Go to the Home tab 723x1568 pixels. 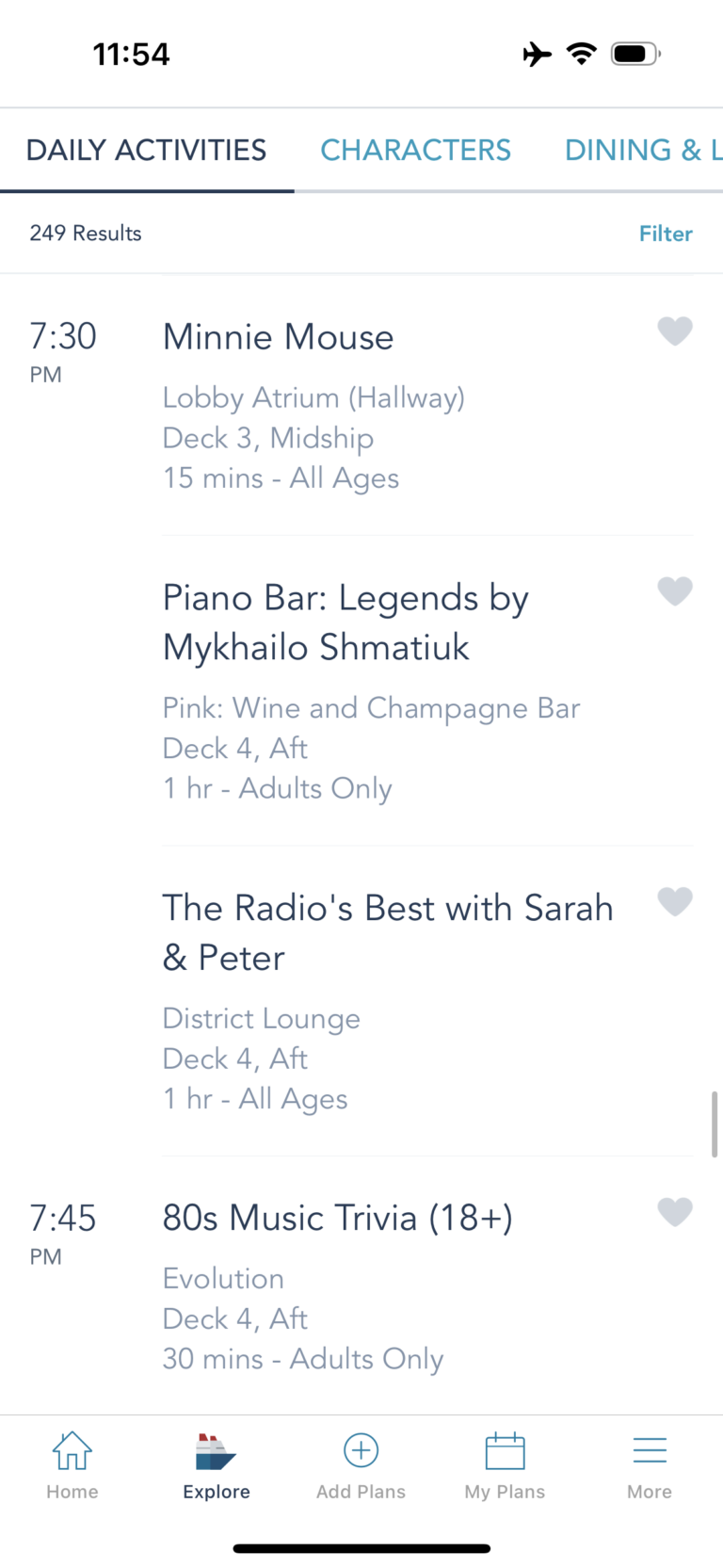[x=72, y=1465]
